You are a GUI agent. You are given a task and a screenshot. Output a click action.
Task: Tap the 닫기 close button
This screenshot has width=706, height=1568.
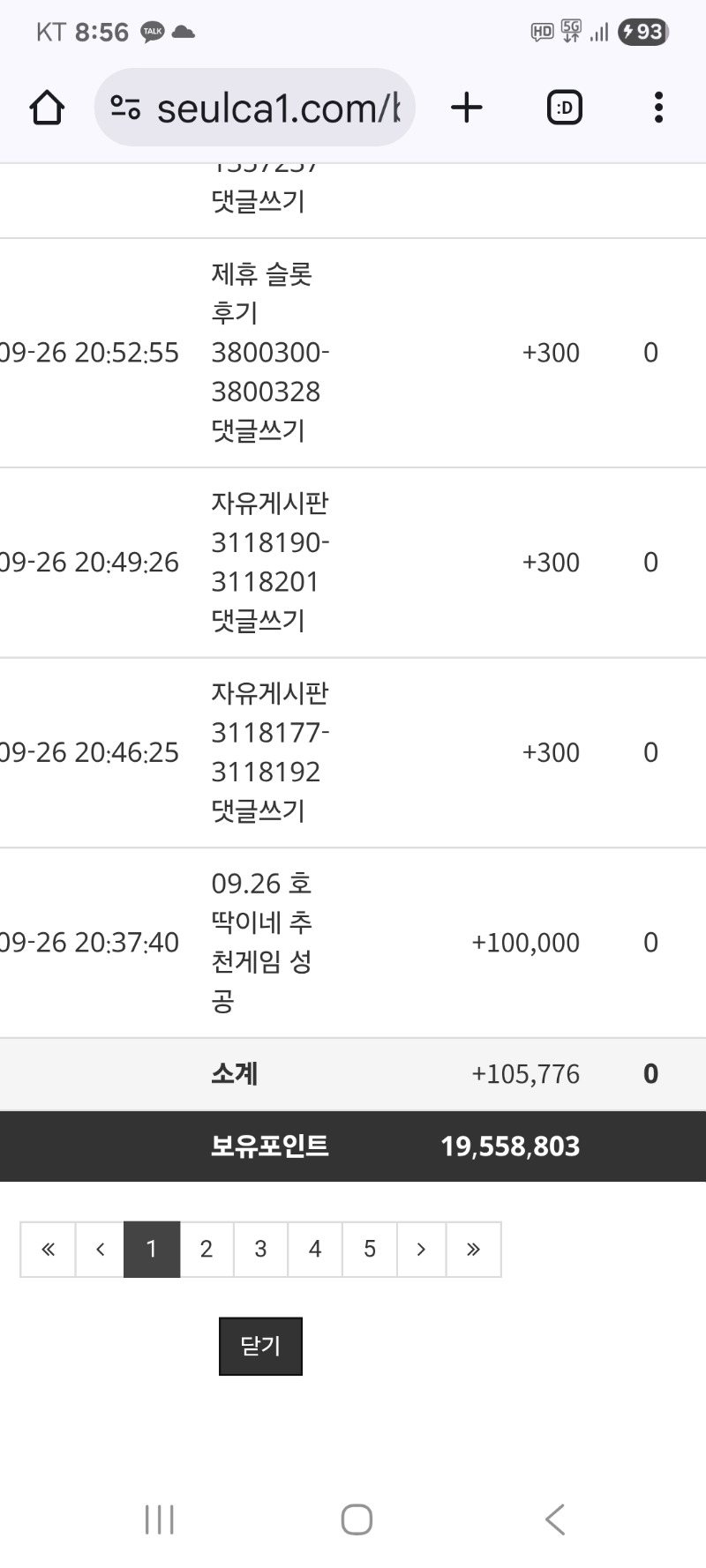tap(260, 1346)
